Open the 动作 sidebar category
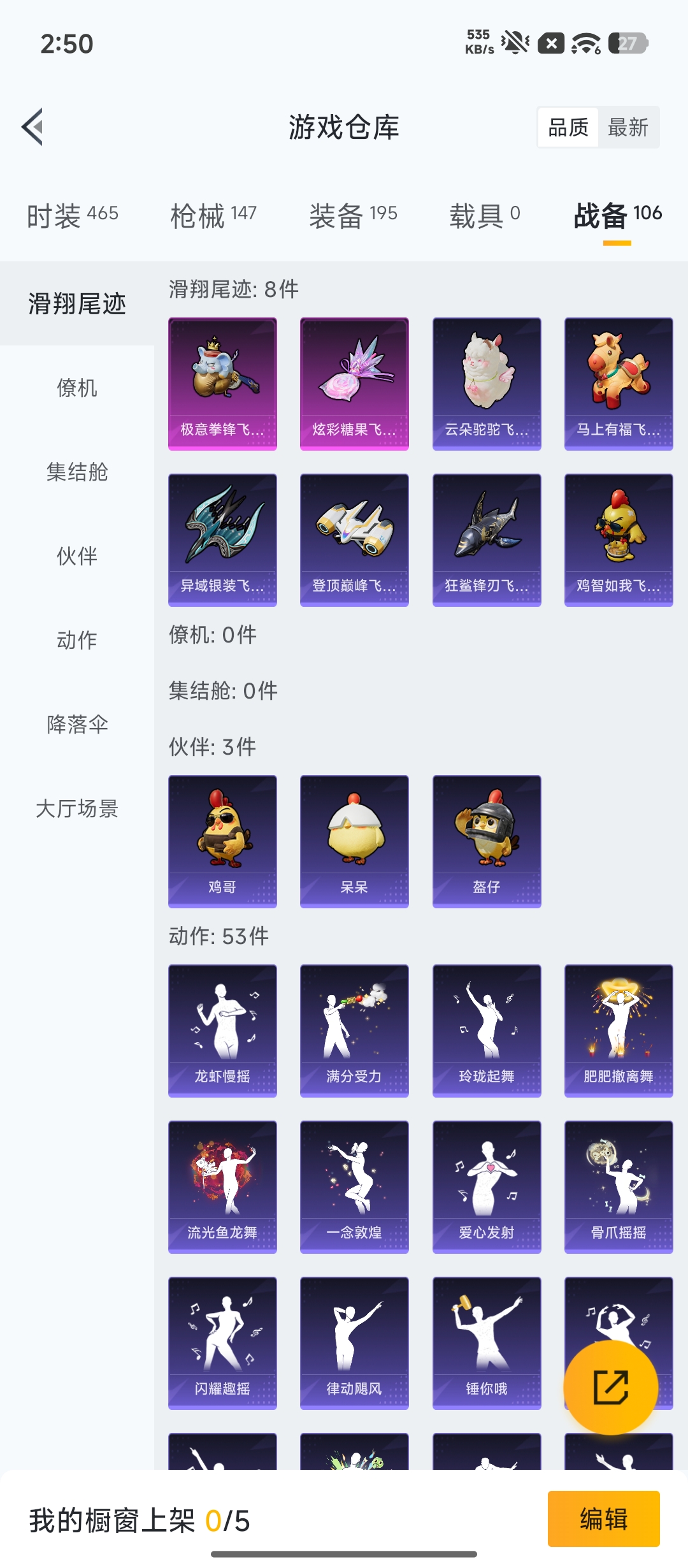688x1568 pixels. [76, 641]
